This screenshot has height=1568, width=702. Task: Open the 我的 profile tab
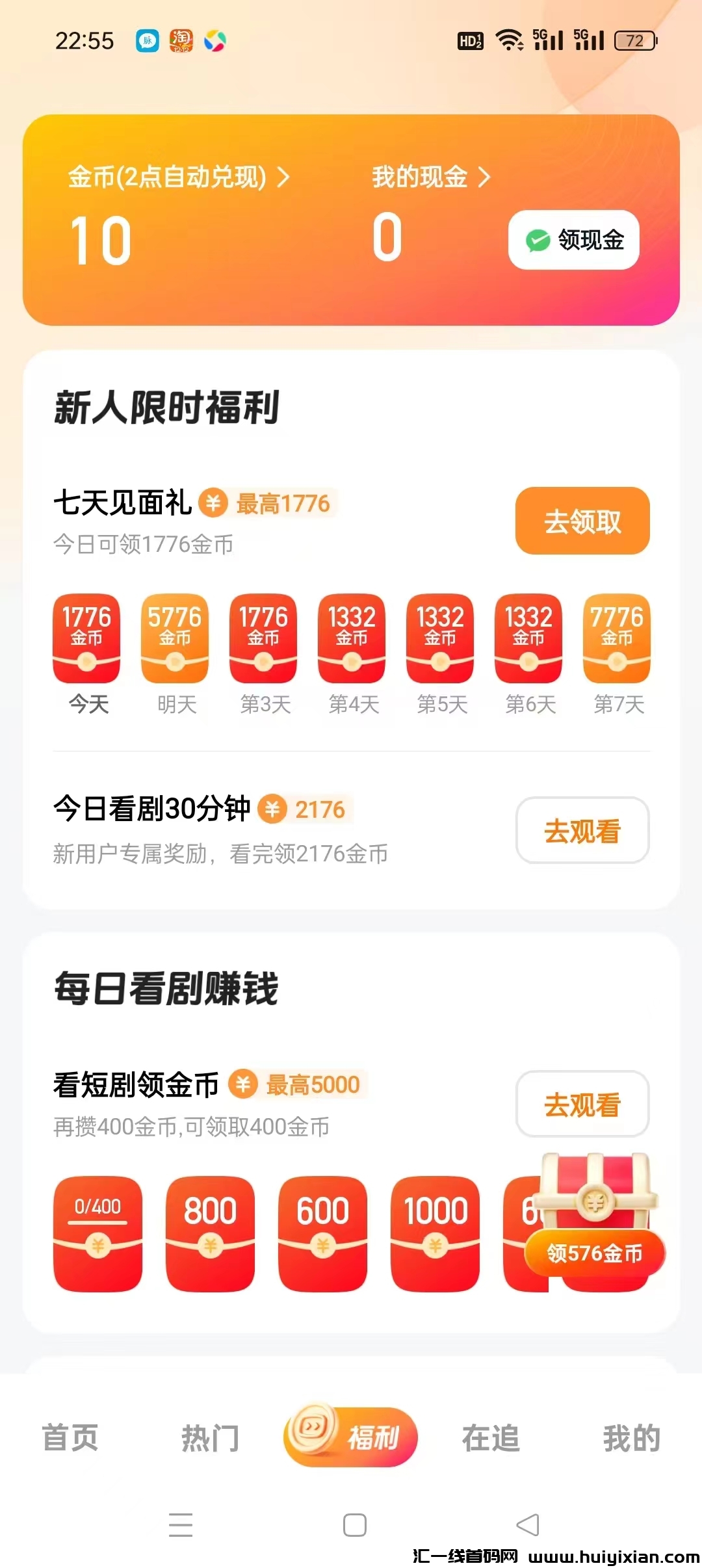[x=631, y=1438]
